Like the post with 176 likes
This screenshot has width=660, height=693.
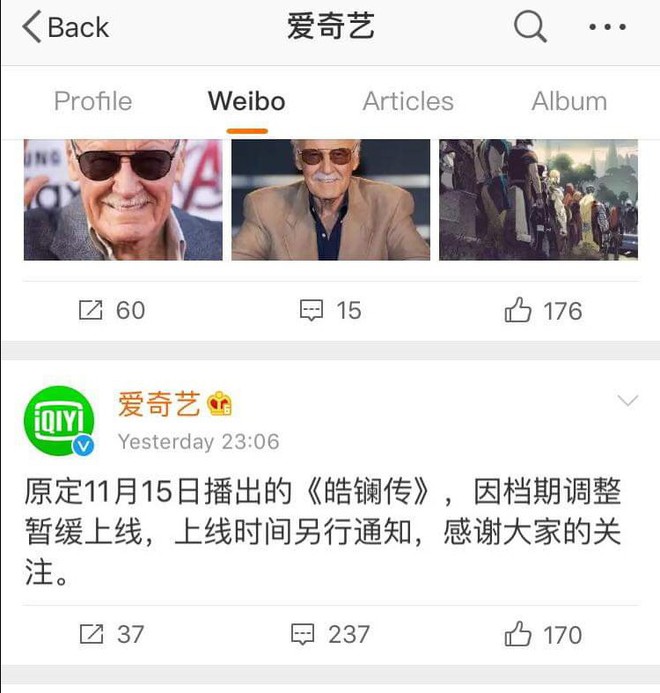click(543, 311)
